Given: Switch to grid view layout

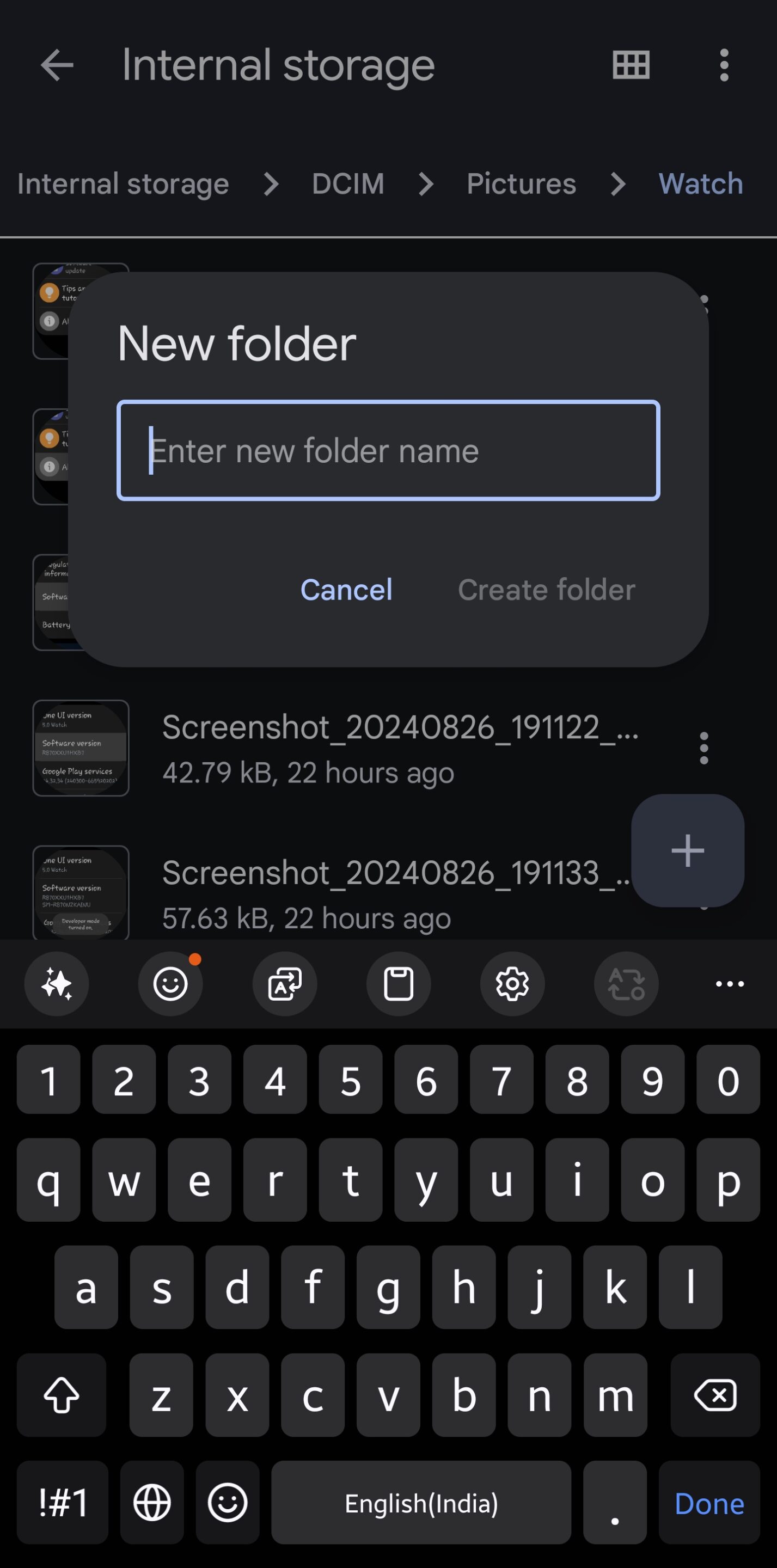Looking at the screenshot, I should click(631, 65).
